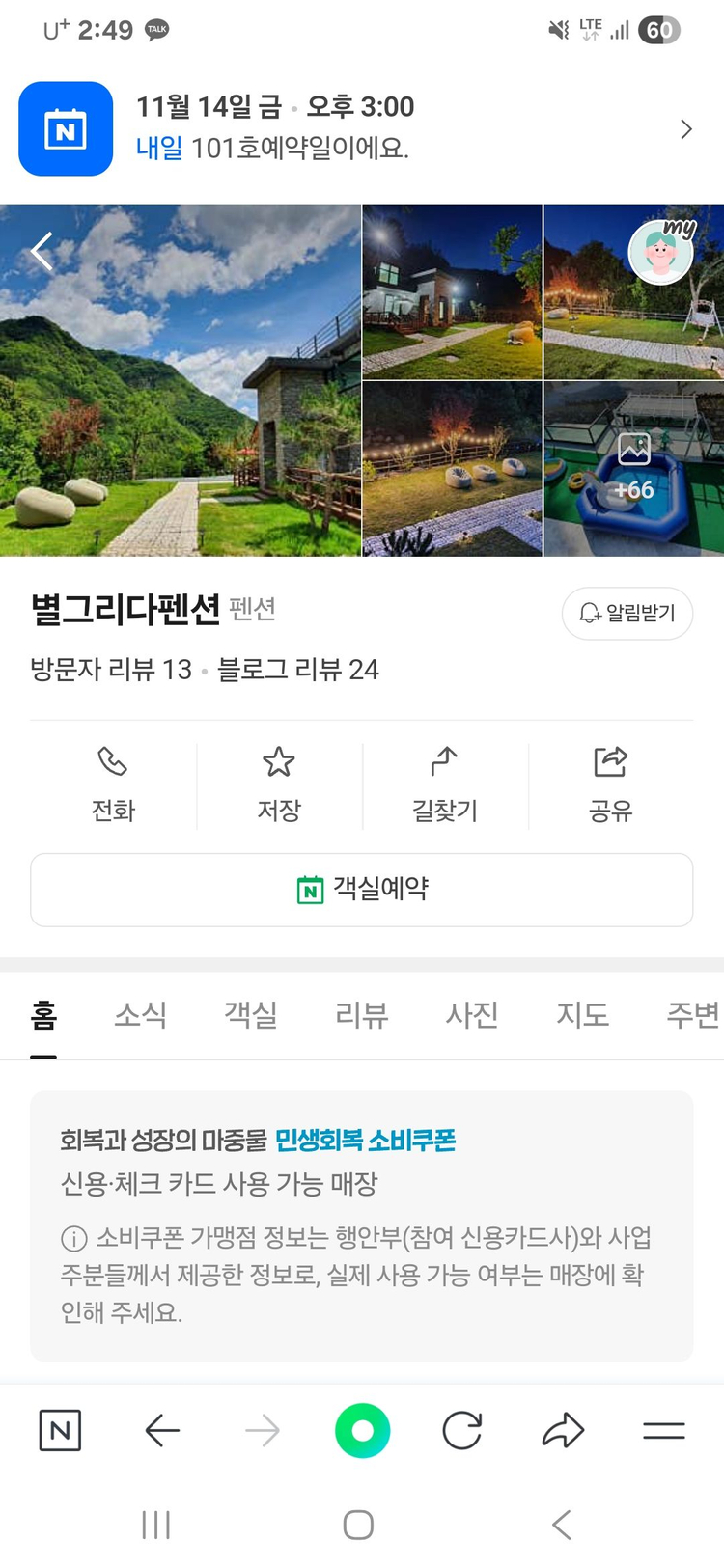This screenshot has height=1568, width=724.
Task: Tap browser back arrow in bottom toolbar
Action: [161, 1431]
